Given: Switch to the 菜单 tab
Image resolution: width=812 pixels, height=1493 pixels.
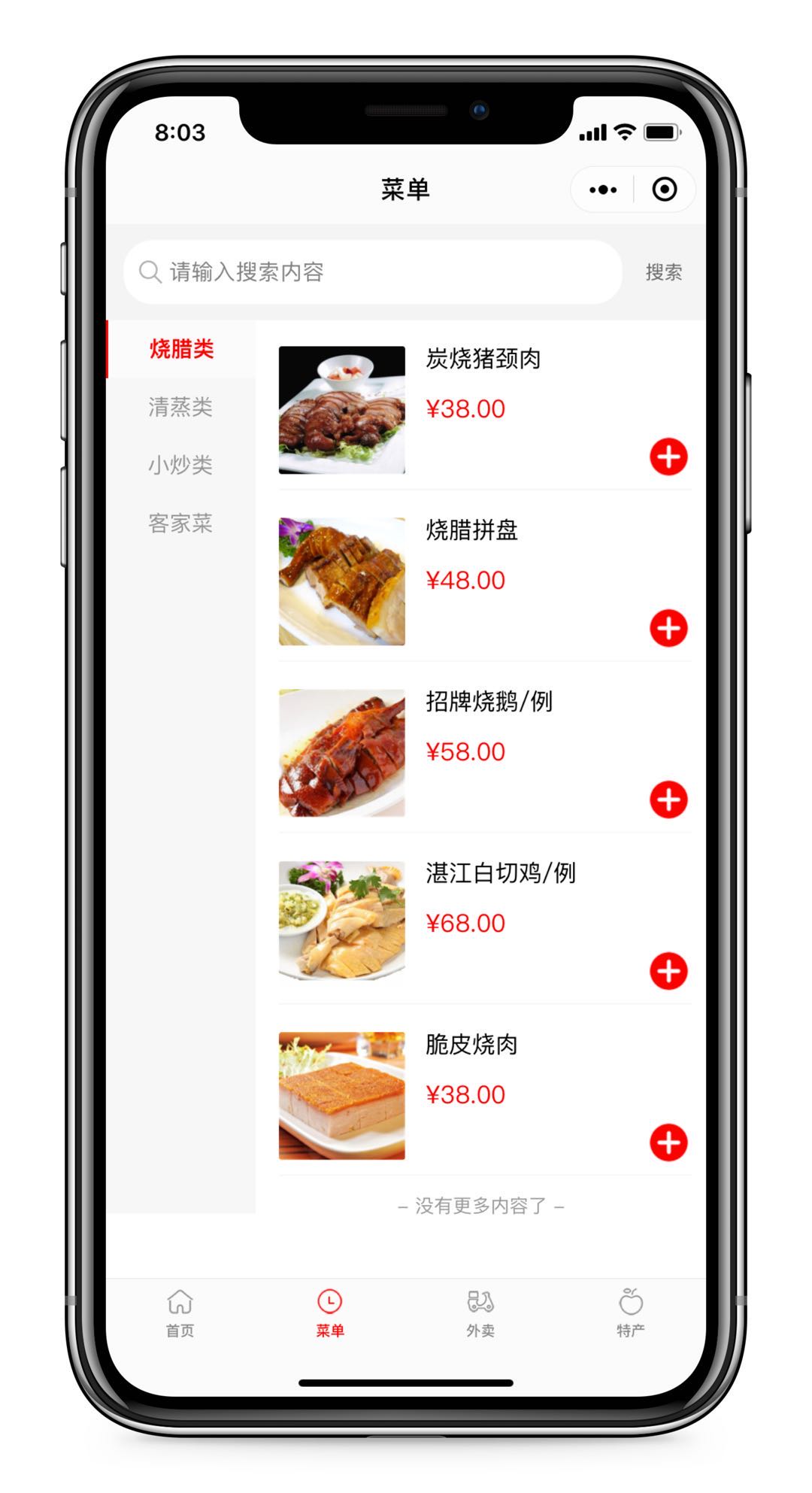Looking at the screenshot, I should point(330,1312).
